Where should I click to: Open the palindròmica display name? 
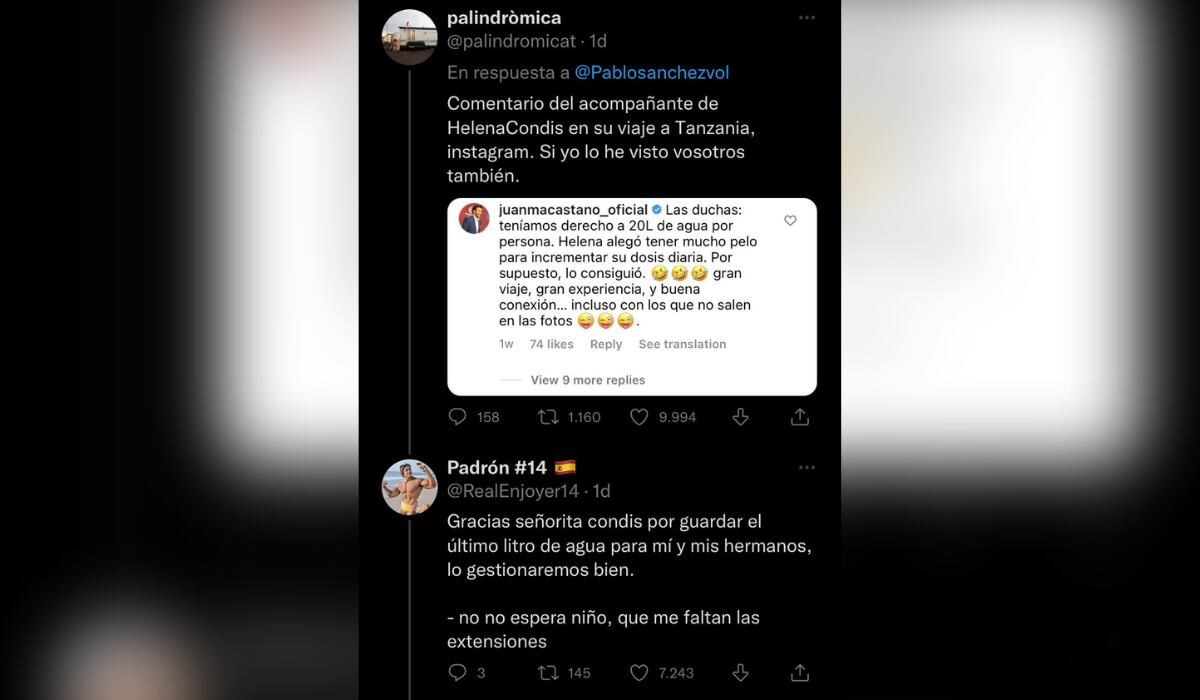pos(503,18)
